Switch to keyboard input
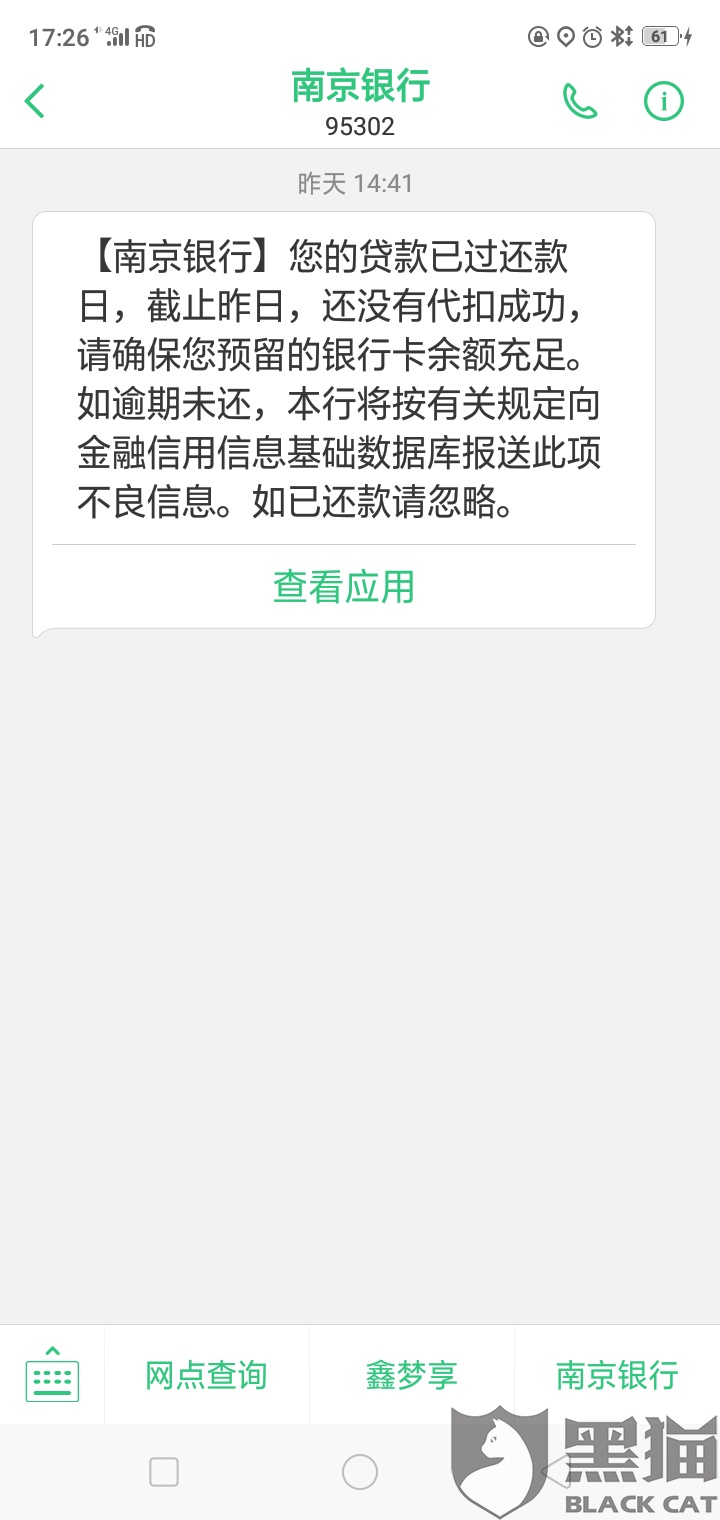 click(x=52, y=1374)
